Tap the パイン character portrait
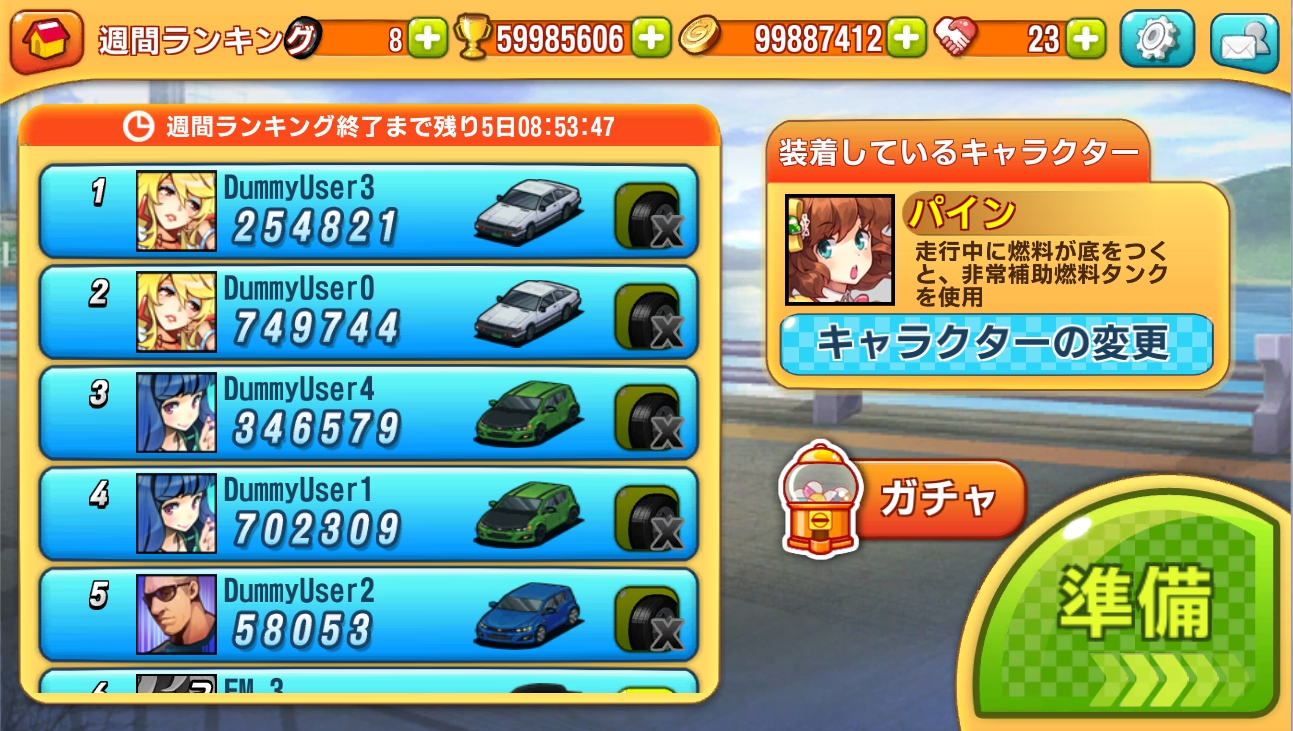The image size is (1293, 731). click(x=839, y=250)
